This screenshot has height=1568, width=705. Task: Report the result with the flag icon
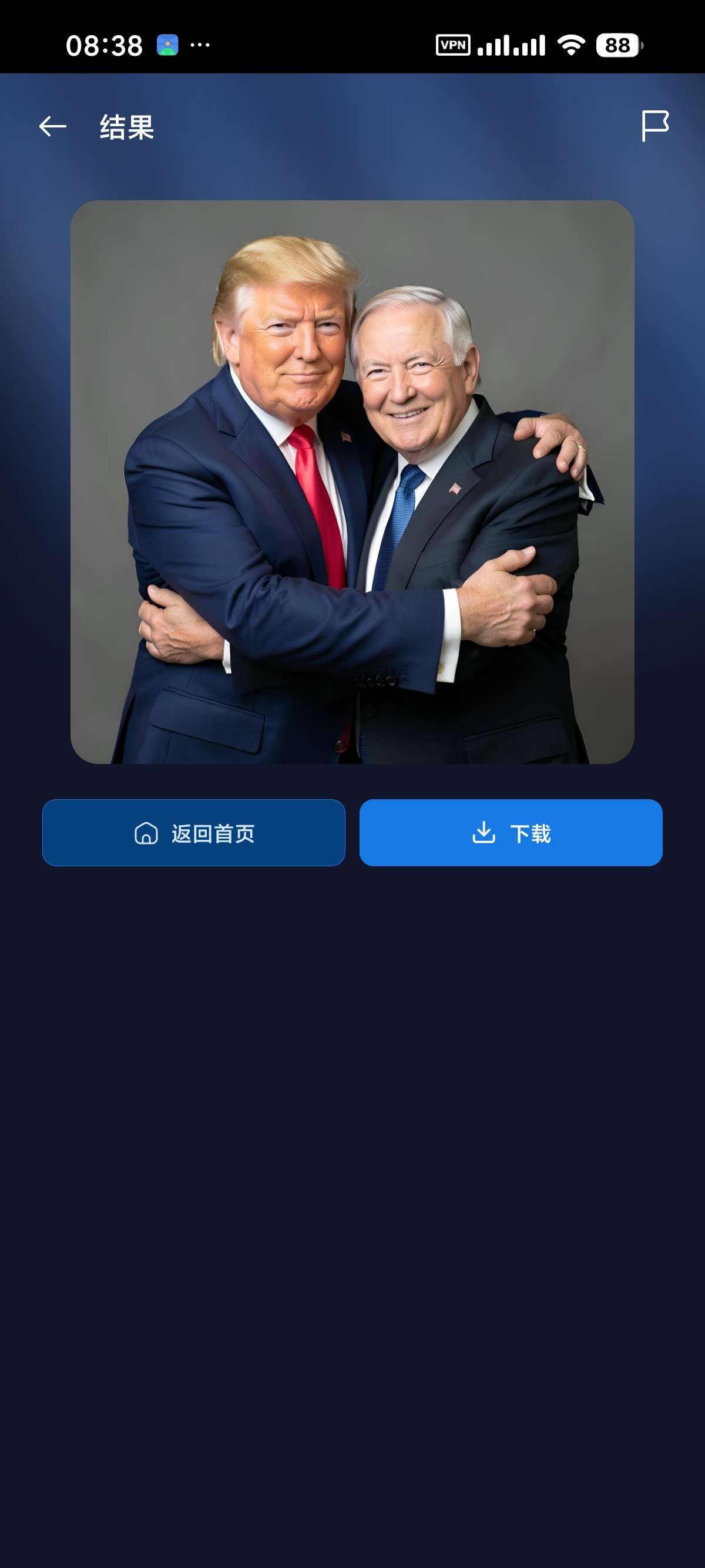[655, 126]
